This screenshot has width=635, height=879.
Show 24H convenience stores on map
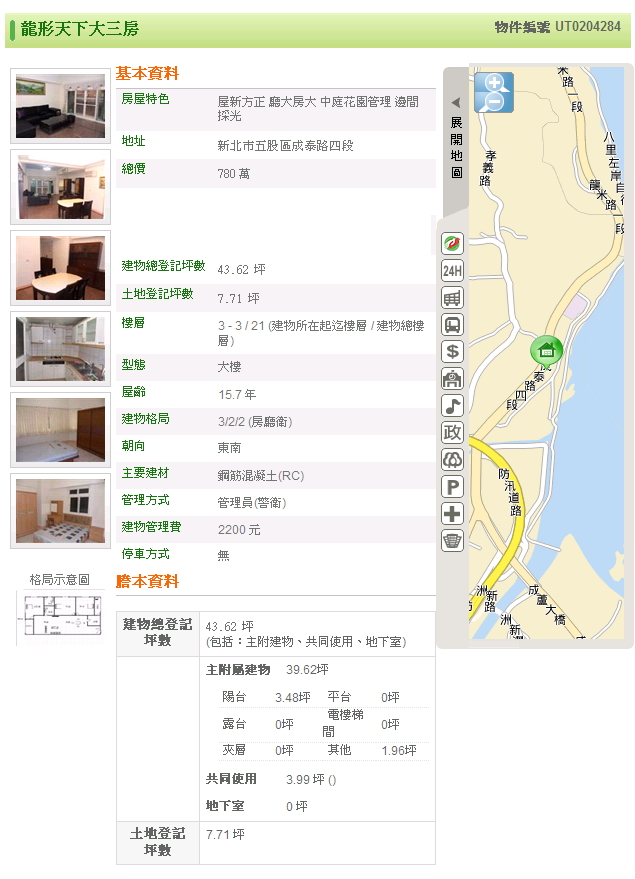point(453,271)
